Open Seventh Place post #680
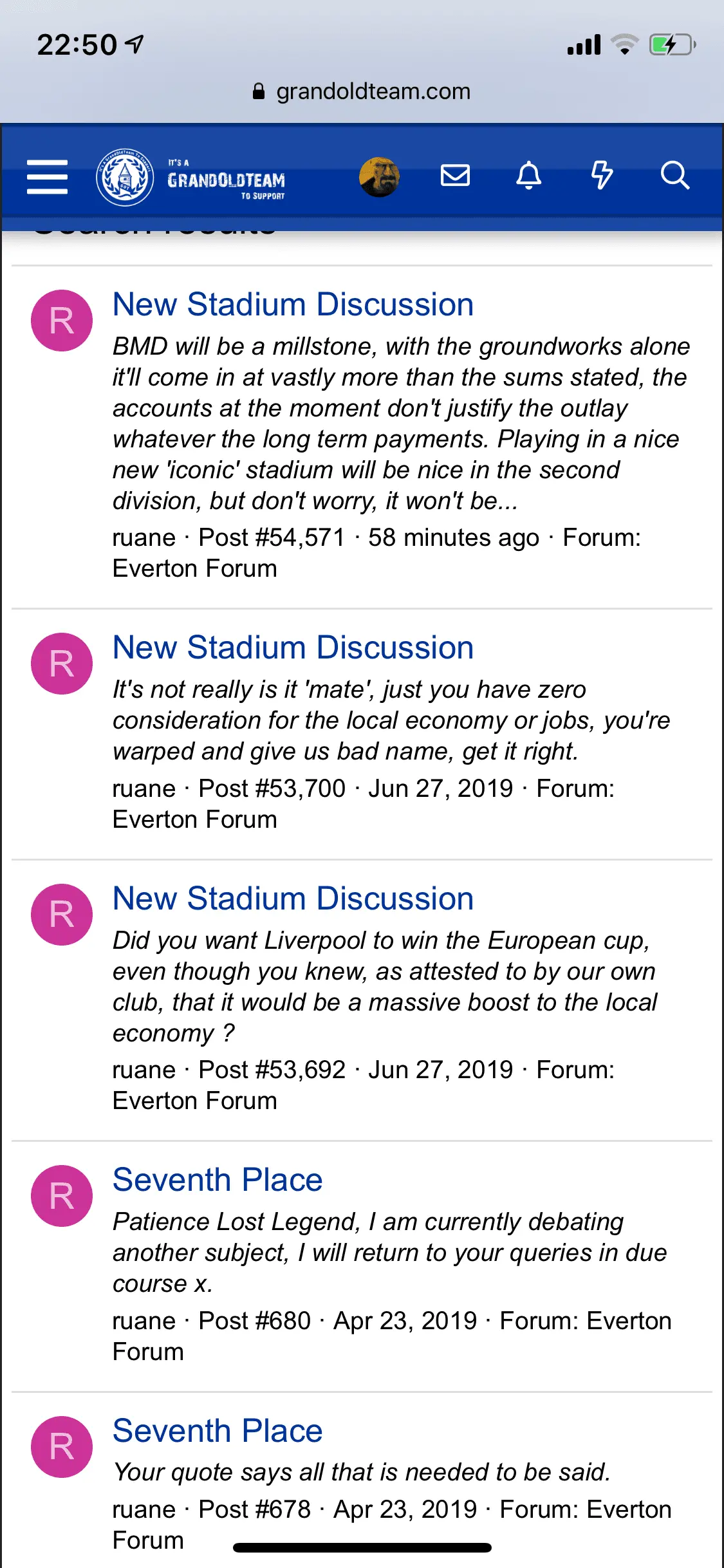 click(x=218, y=1180)
